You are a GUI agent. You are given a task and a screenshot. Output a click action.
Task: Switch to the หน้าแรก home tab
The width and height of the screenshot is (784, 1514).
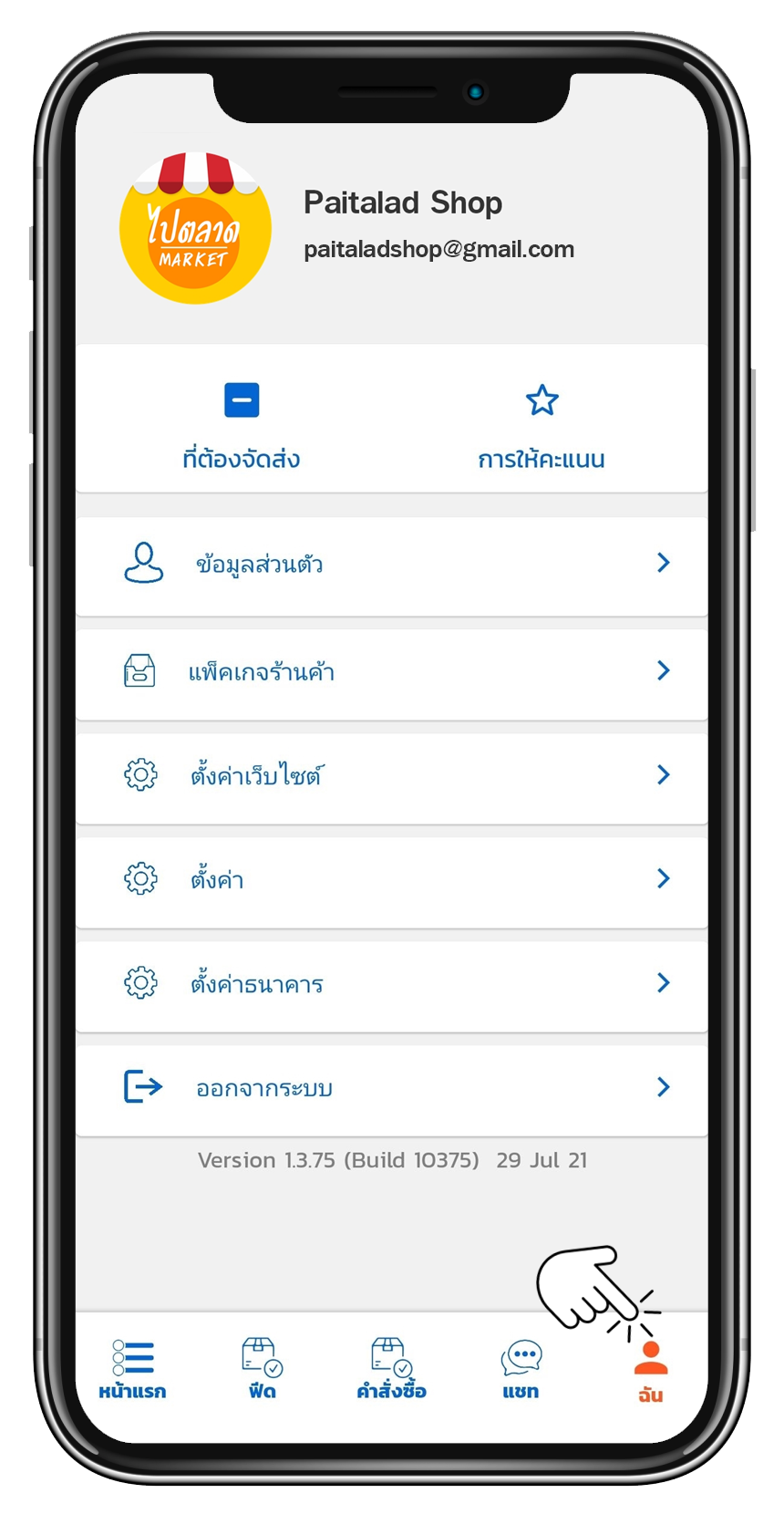(x=133, y=1369)
